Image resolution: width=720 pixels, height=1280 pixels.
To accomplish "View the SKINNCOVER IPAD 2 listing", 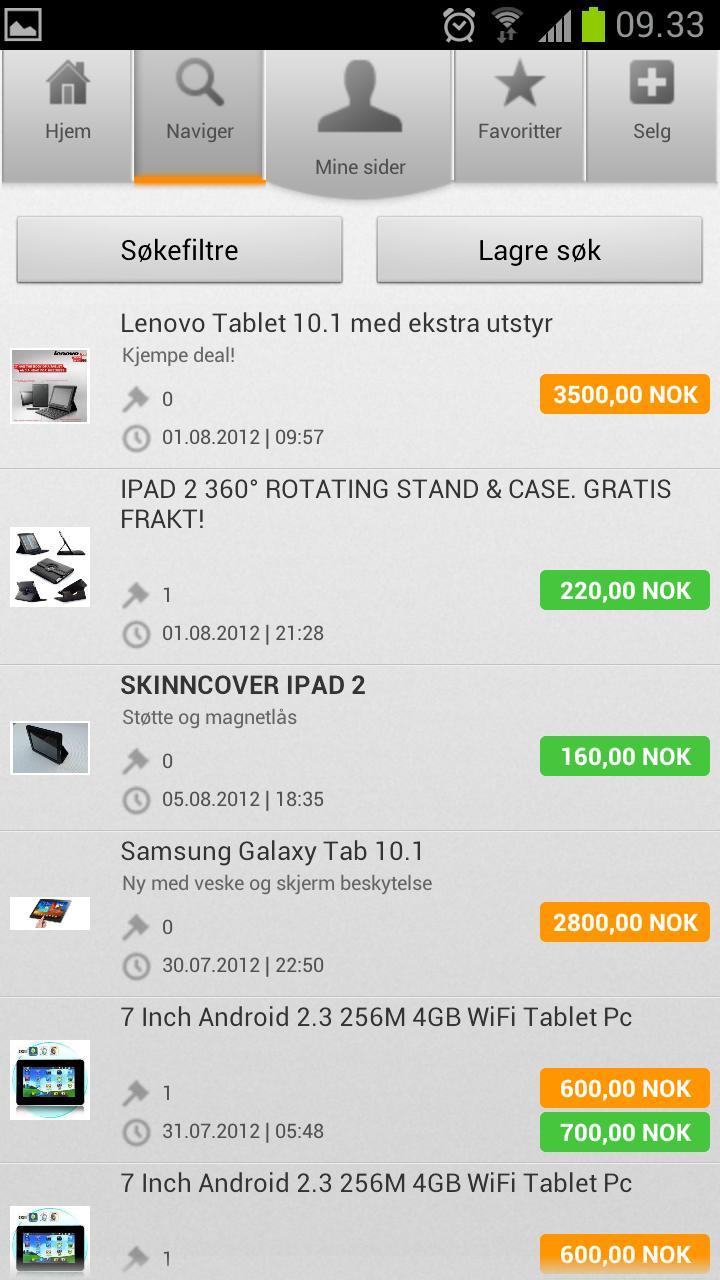I will click(243, 686).
